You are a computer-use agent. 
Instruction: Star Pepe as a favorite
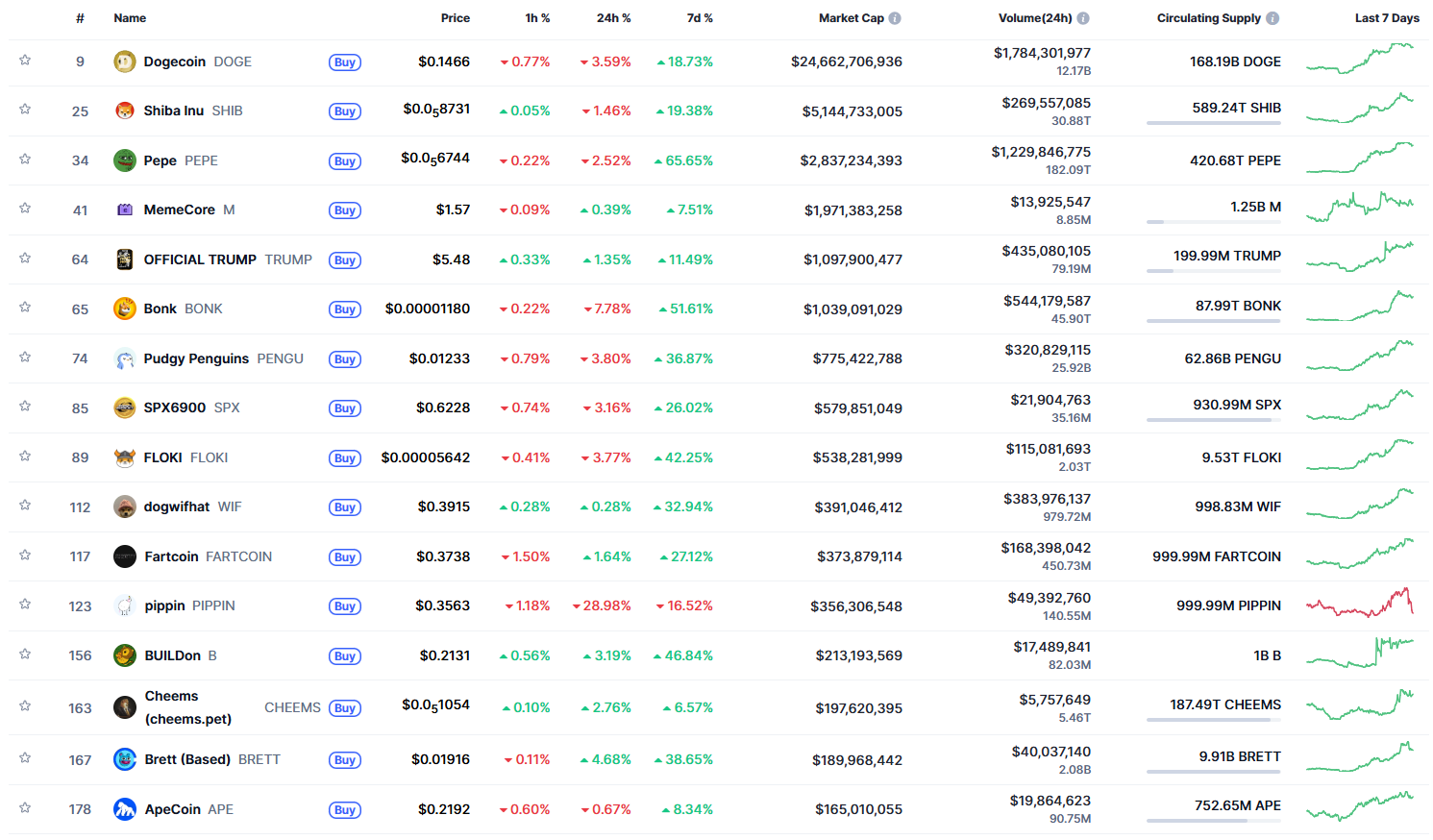pyautogui.click(x=25, y=160)
